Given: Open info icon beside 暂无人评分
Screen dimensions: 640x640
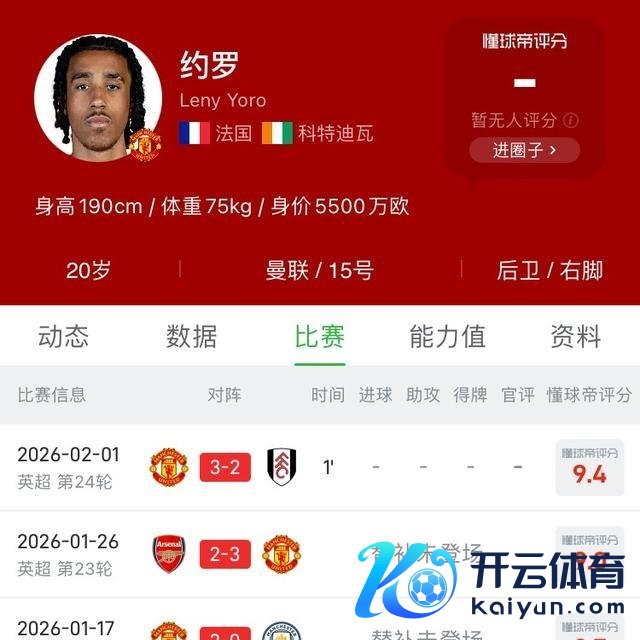Looking at the screenshot, I should coord(571,120).
